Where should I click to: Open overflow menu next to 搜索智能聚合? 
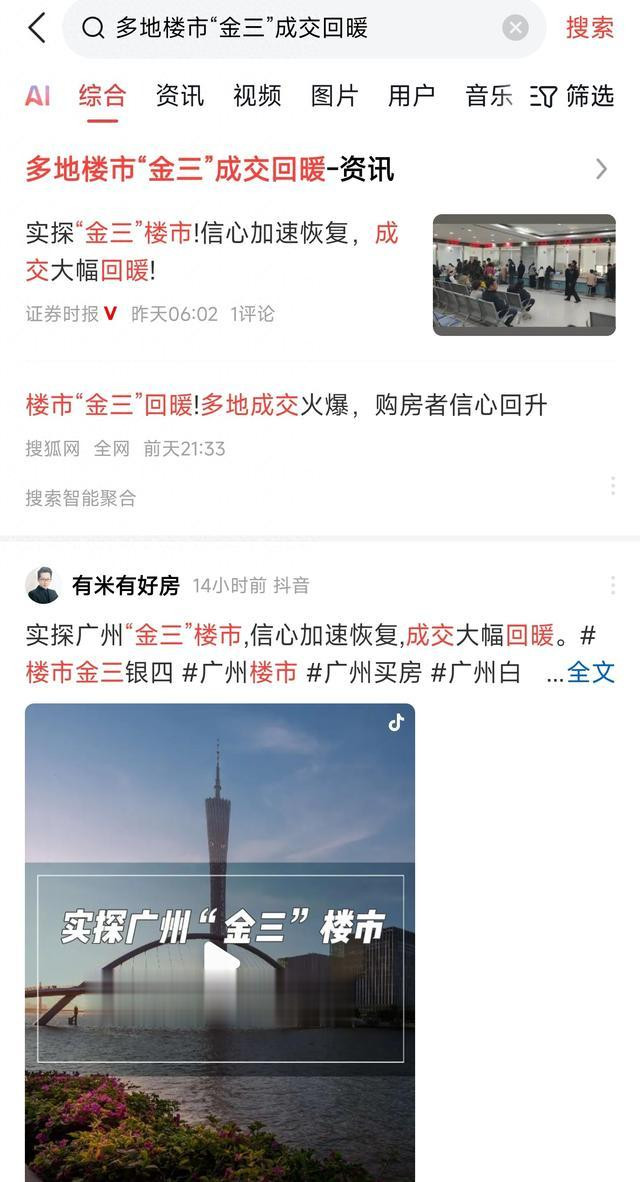[x=613, y=486]
